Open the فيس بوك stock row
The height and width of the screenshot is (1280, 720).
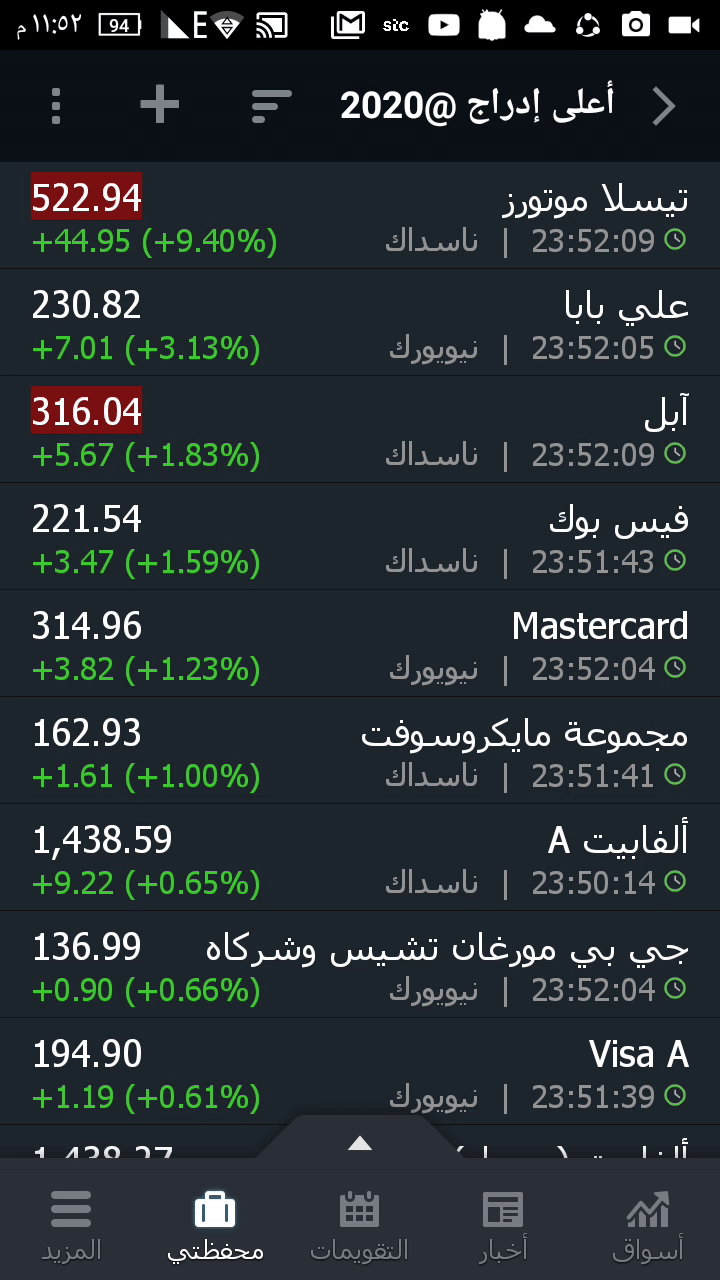tap(360, 538)
